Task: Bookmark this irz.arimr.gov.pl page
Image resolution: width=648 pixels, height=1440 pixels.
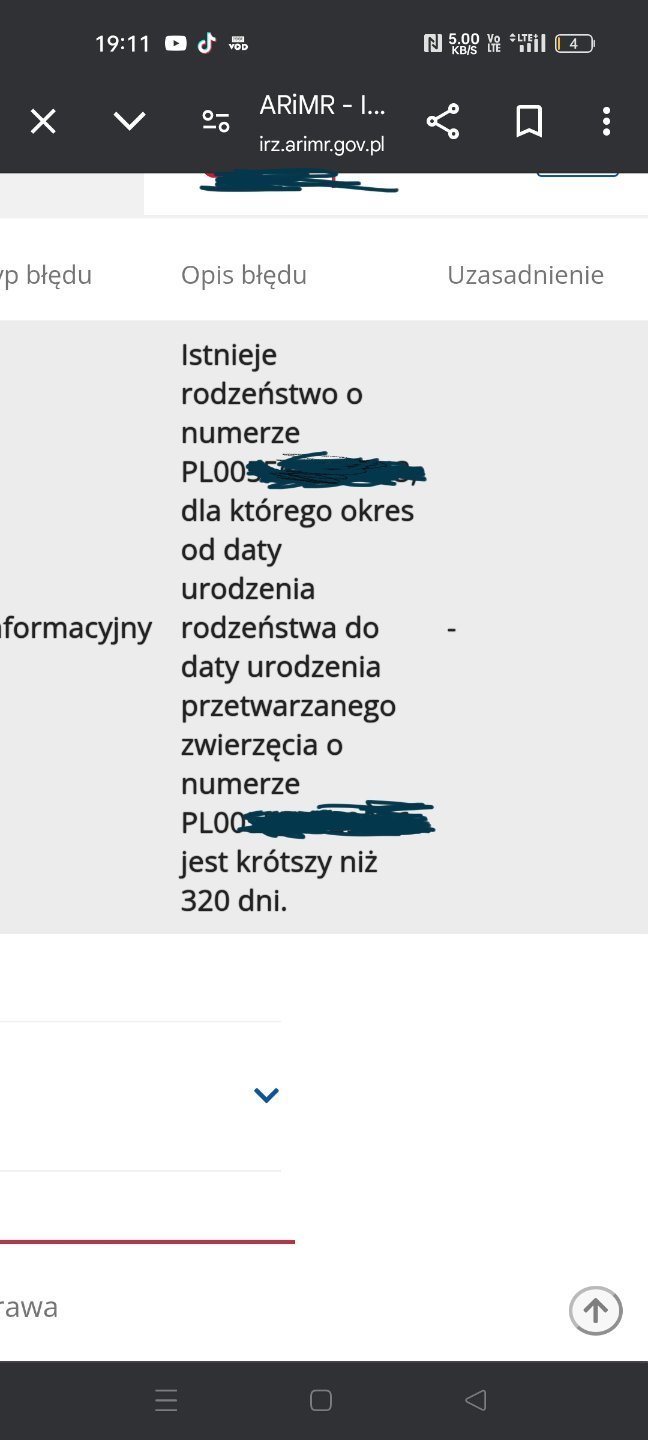Action: 528,122
